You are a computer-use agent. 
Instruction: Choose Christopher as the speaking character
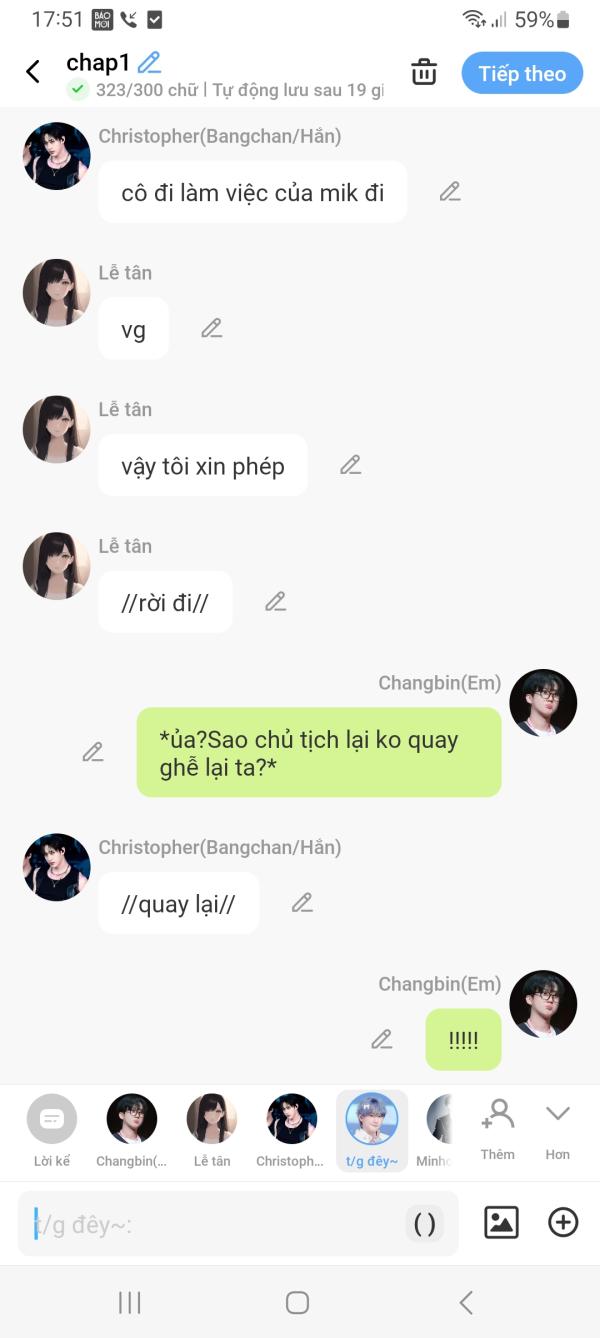point(291,1131)
